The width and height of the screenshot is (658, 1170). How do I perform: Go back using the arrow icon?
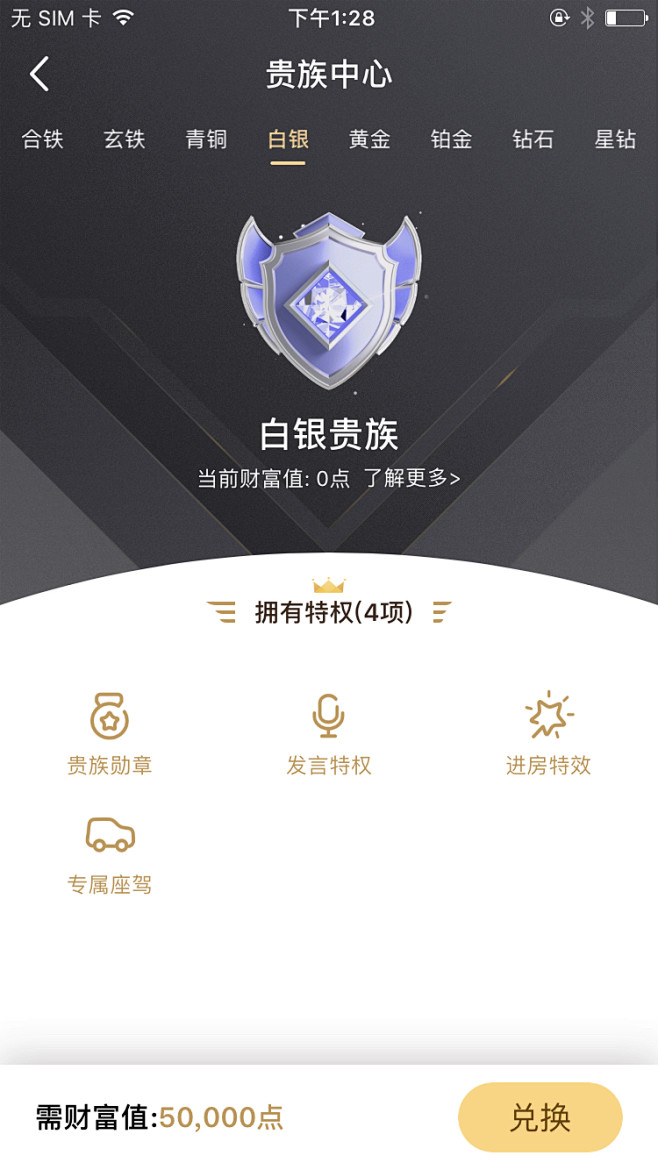click(40, 74)
